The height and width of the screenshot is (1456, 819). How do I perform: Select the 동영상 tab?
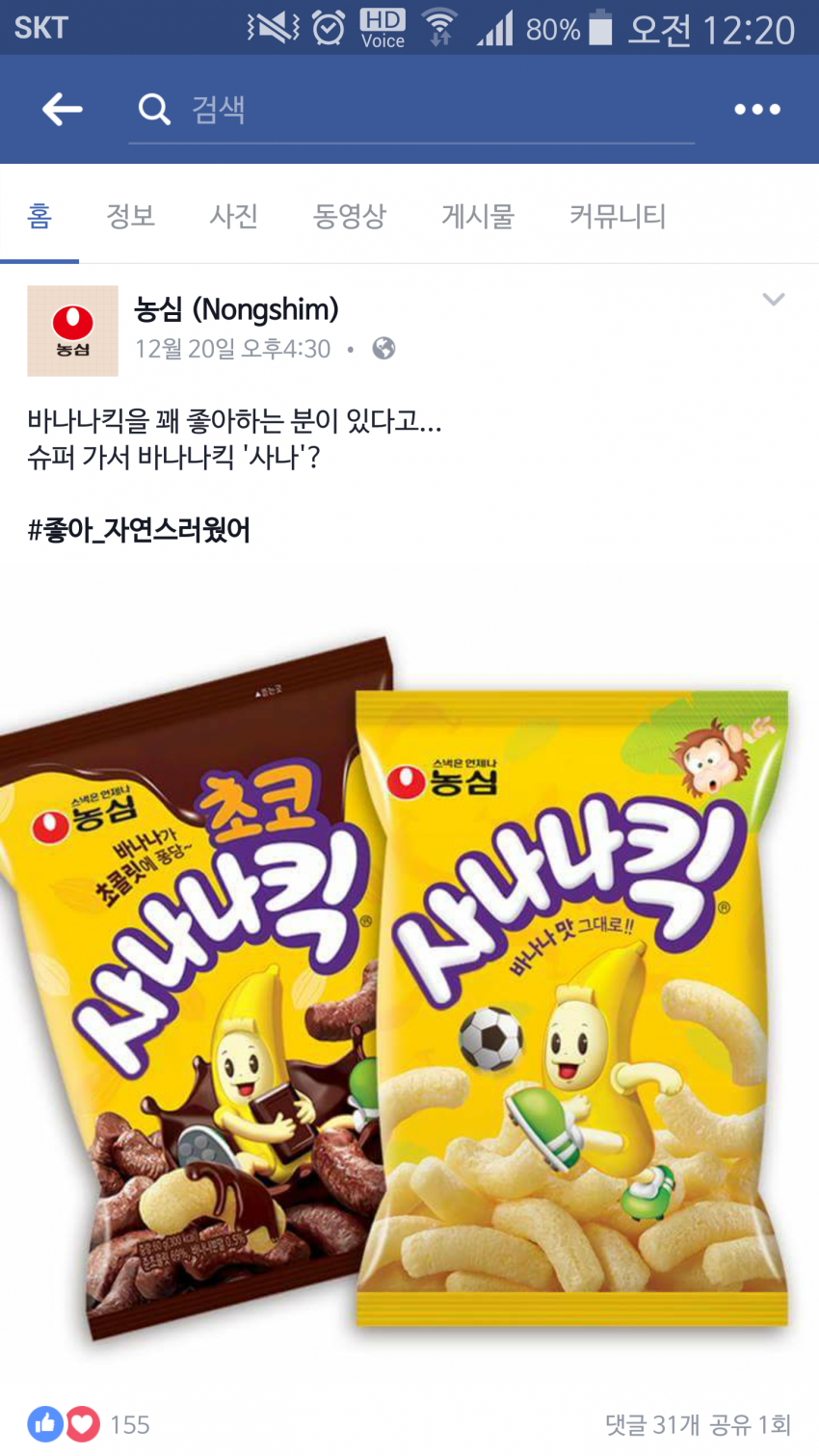(x=350, y=216)
